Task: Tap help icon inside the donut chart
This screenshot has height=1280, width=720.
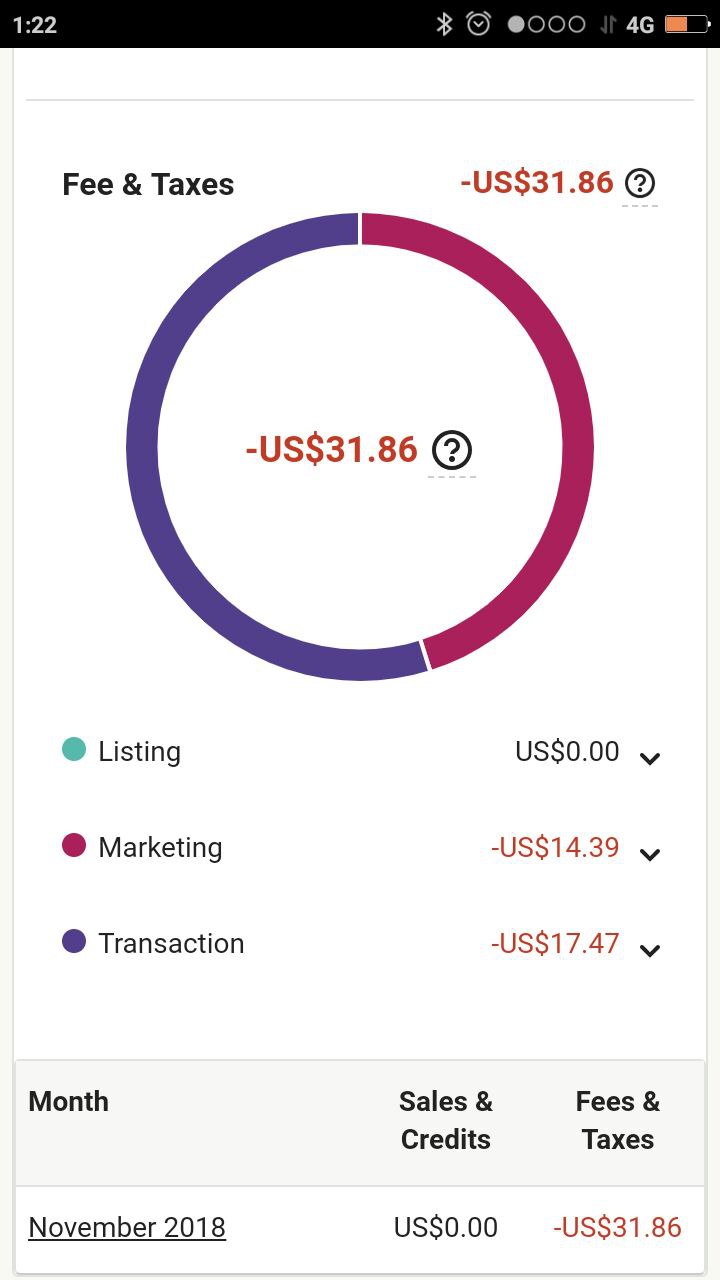Action: click(452, 450)
